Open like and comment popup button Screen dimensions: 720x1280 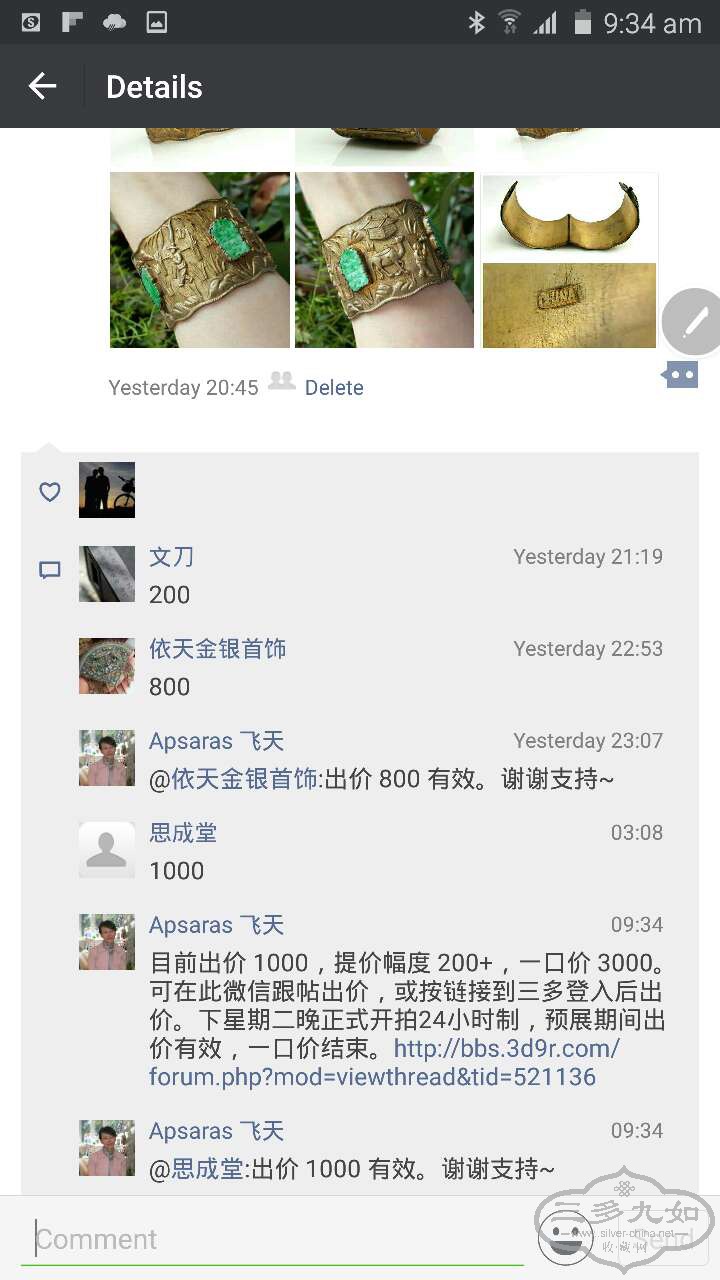pos(681,375)
